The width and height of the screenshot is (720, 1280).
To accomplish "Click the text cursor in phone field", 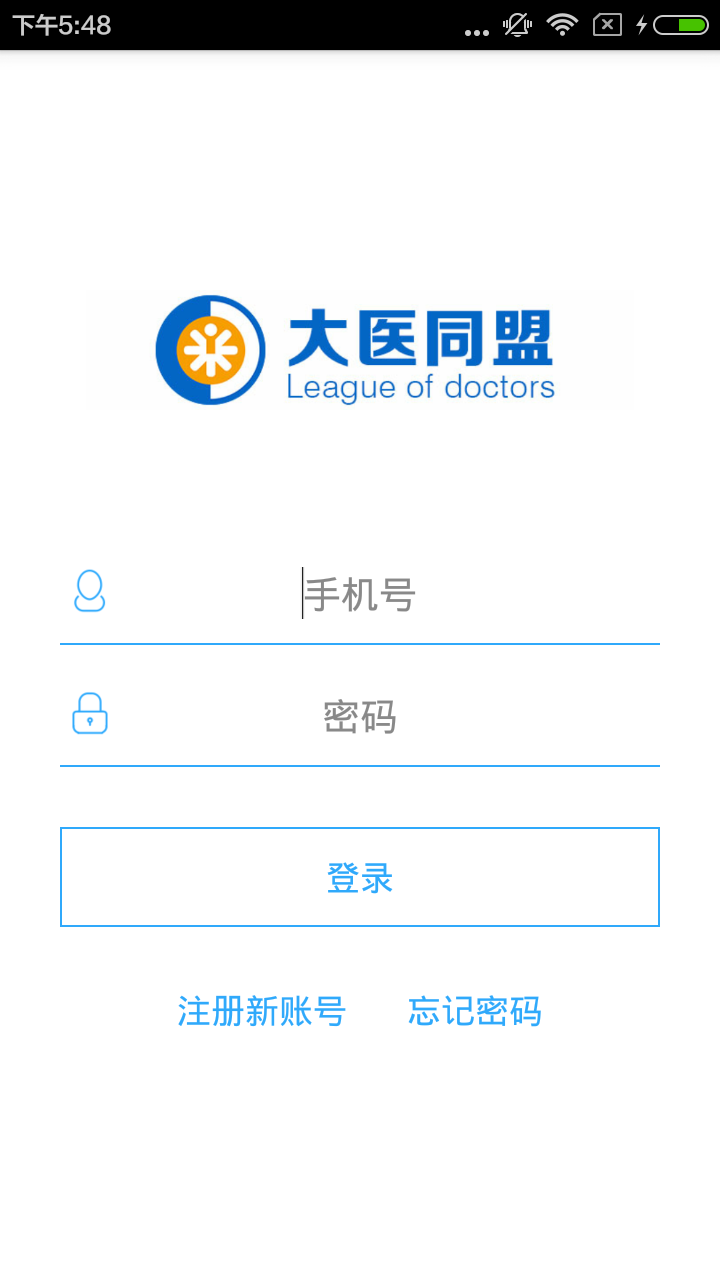I will point(300,595).
